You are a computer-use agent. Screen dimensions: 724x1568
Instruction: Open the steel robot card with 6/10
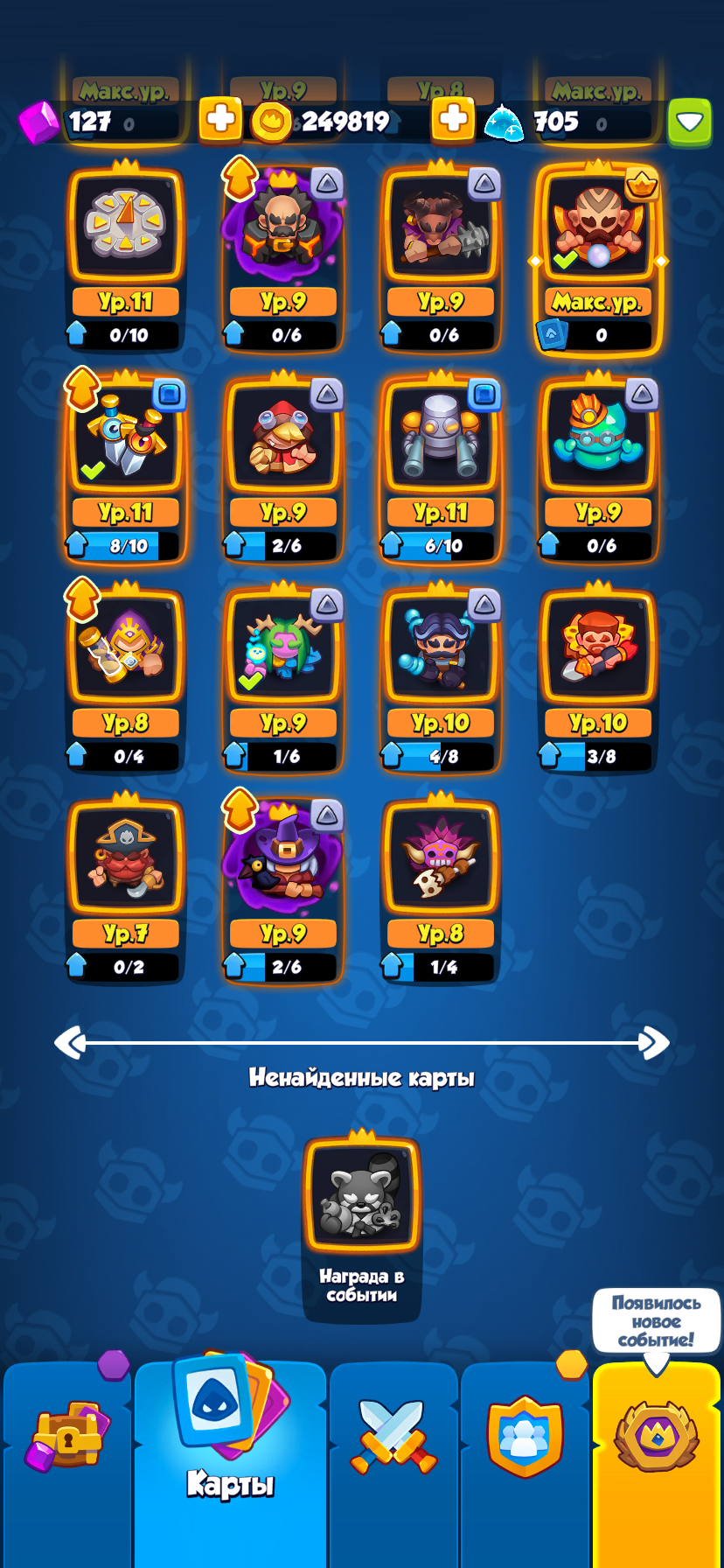click(441, 437)
